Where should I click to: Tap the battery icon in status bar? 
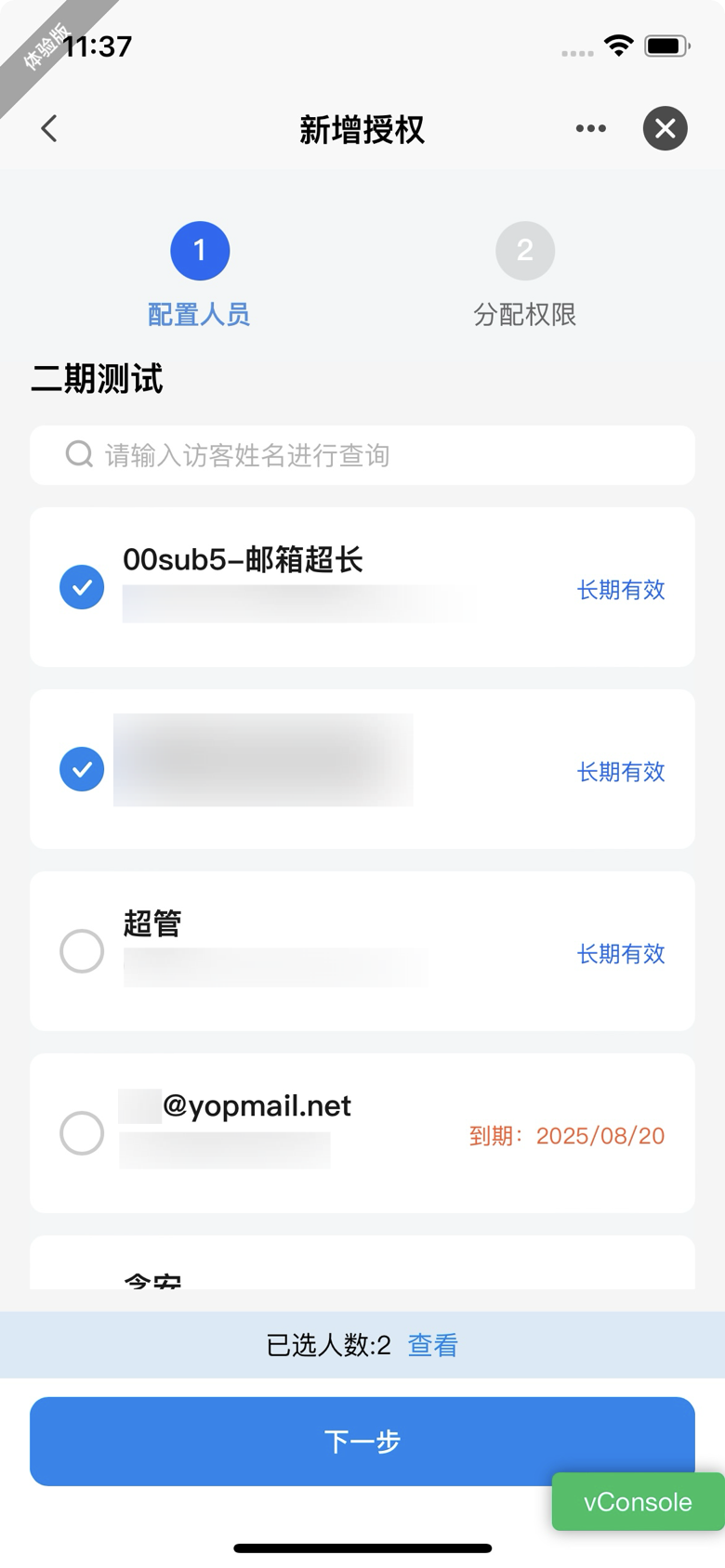(x=666, y=44)
